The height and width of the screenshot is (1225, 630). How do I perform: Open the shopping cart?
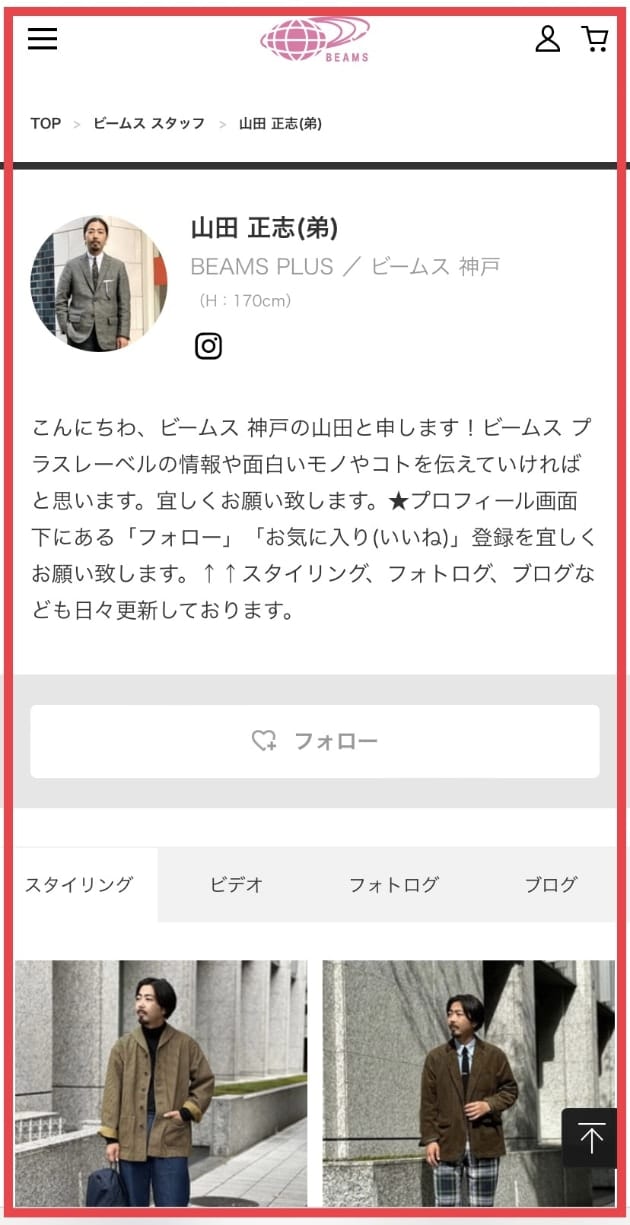click(x=595, y=39)
